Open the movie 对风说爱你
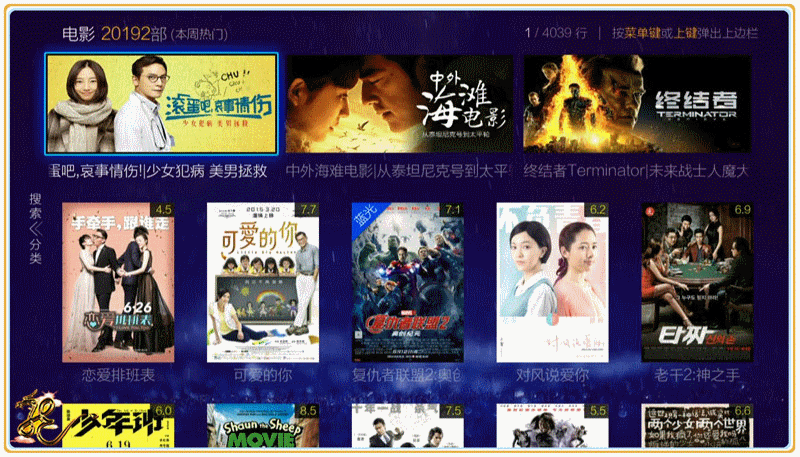 (x=552, y=283)
